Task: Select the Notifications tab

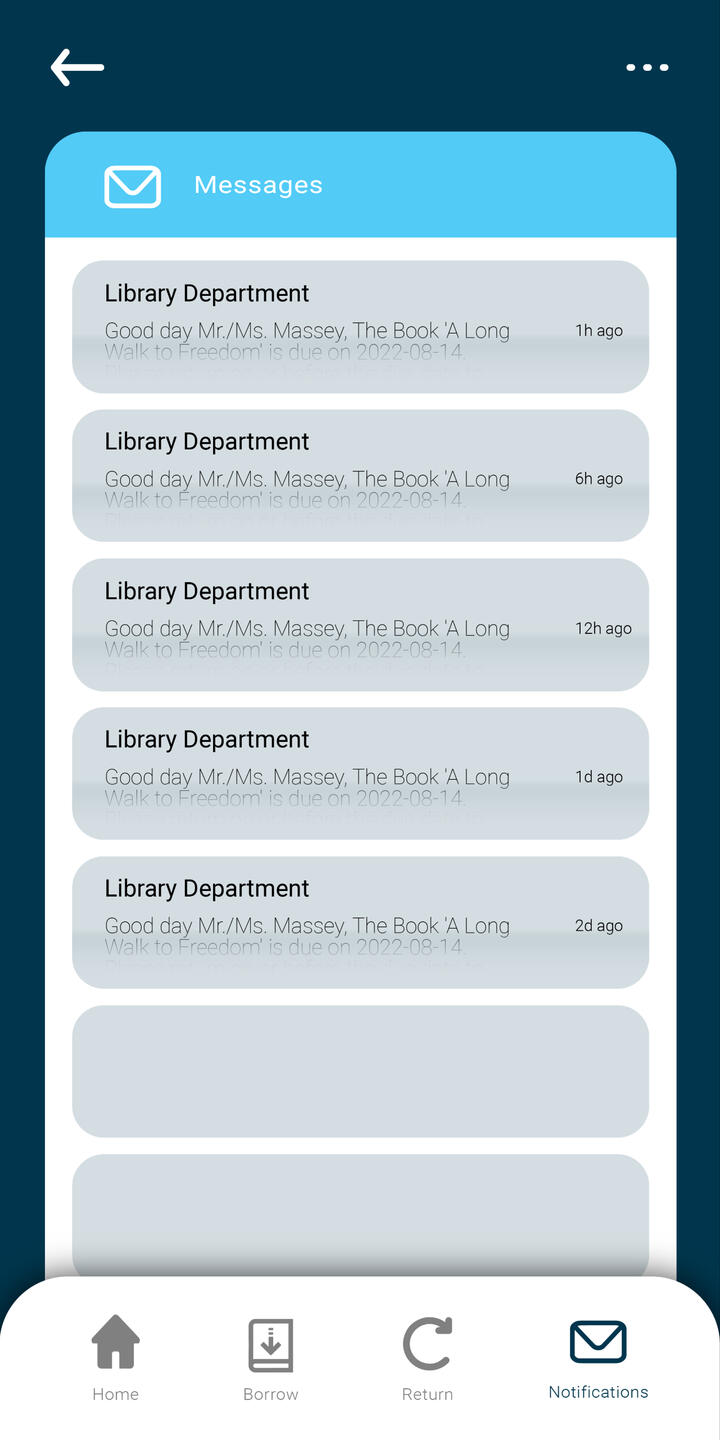Action: pos(598,1357)
